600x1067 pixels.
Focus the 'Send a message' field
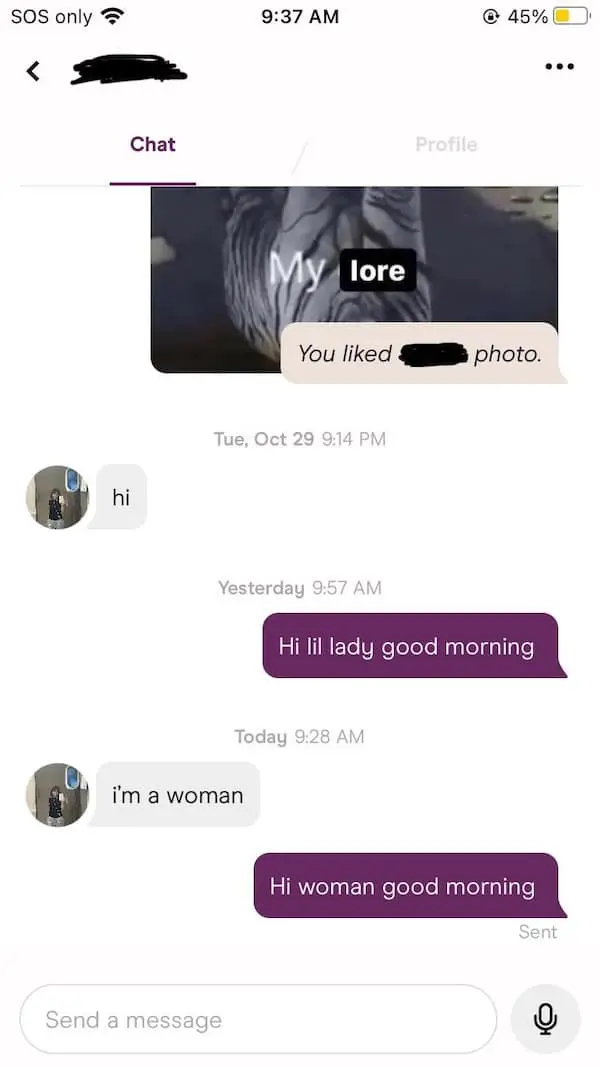pyautogui.click(x=258, y=1020)
